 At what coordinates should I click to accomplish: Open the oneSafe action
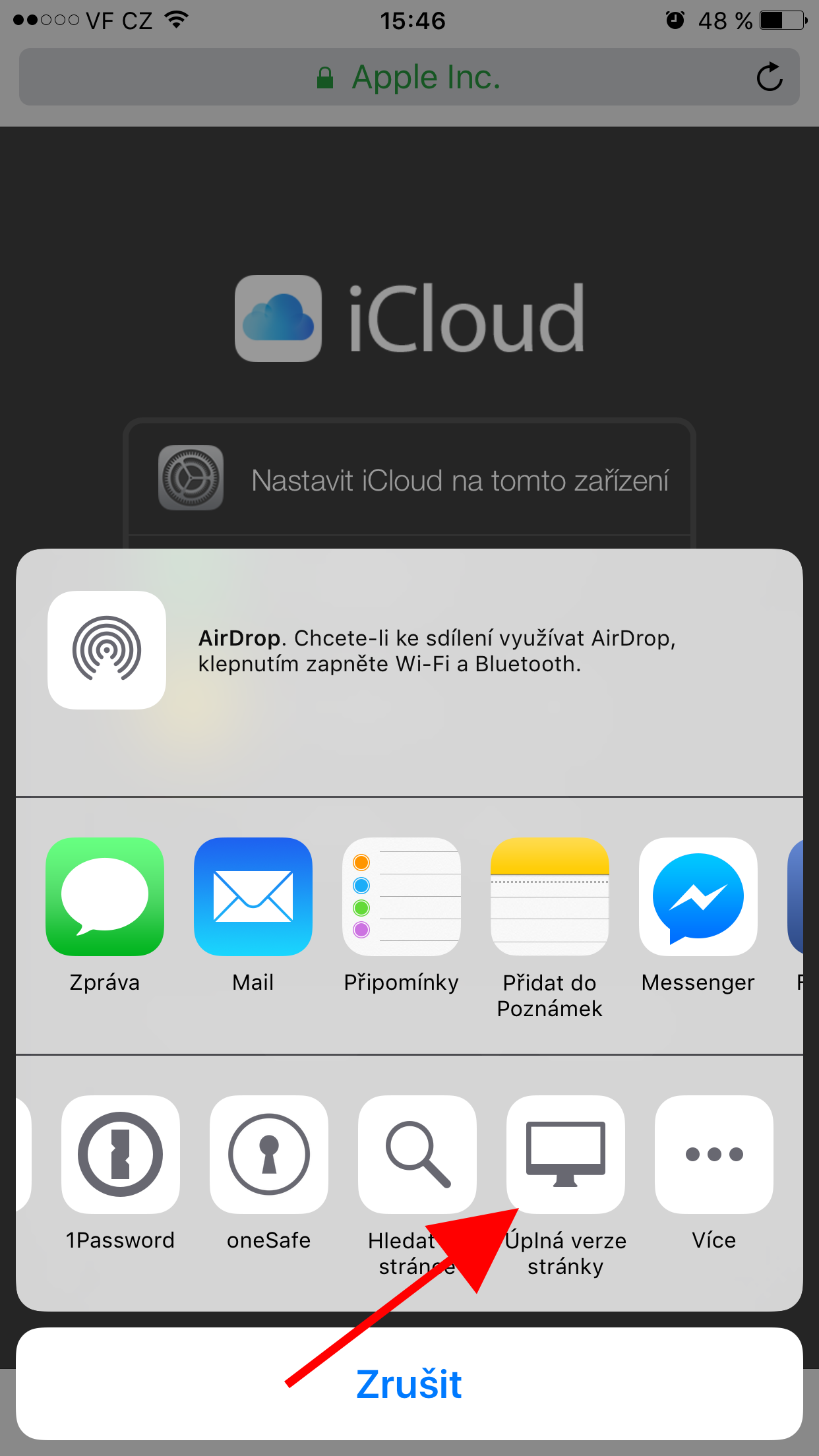(x=269, y=1154)
